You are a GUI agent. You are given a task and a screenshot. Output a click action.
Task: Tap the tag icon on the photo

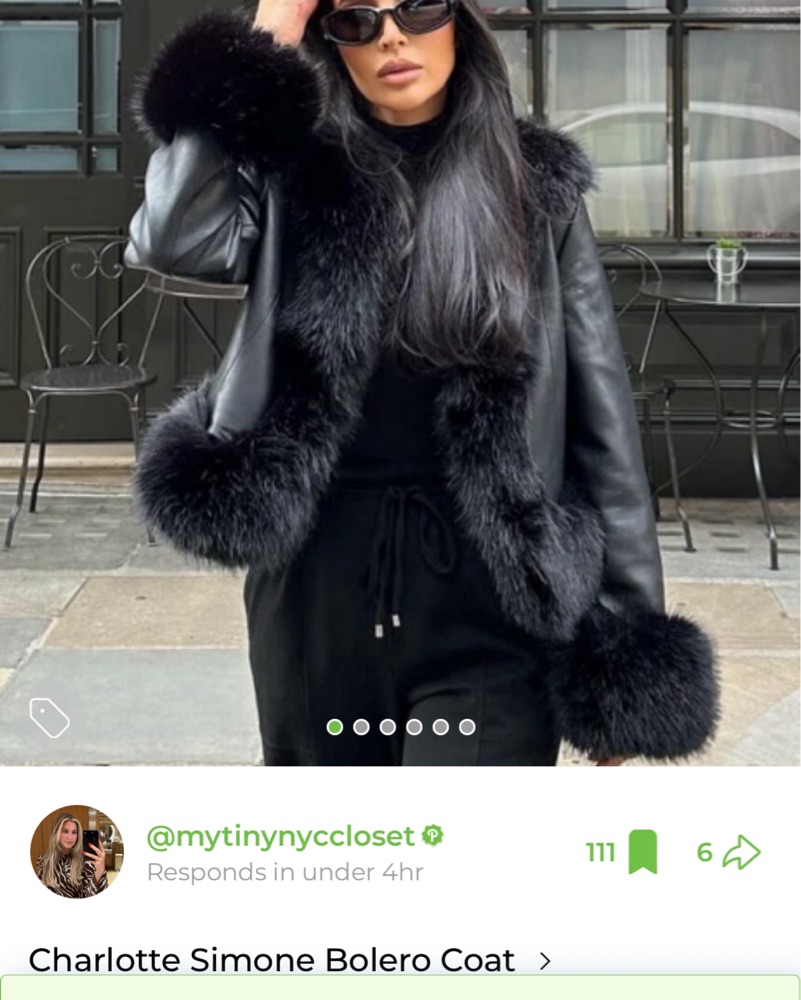click(x=49, y=717)
